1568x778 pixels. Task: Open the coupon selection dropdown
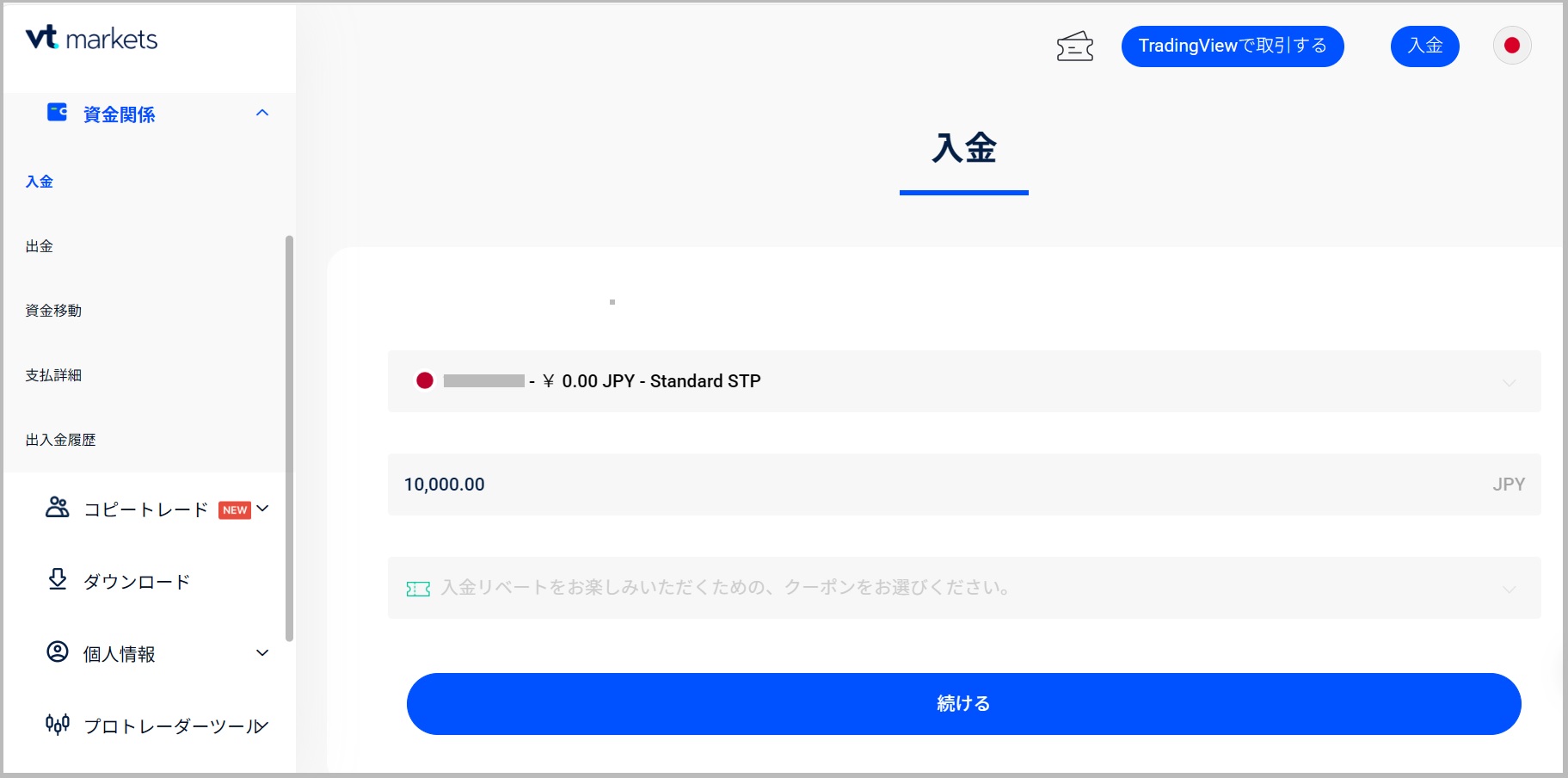tap(963, 588)
